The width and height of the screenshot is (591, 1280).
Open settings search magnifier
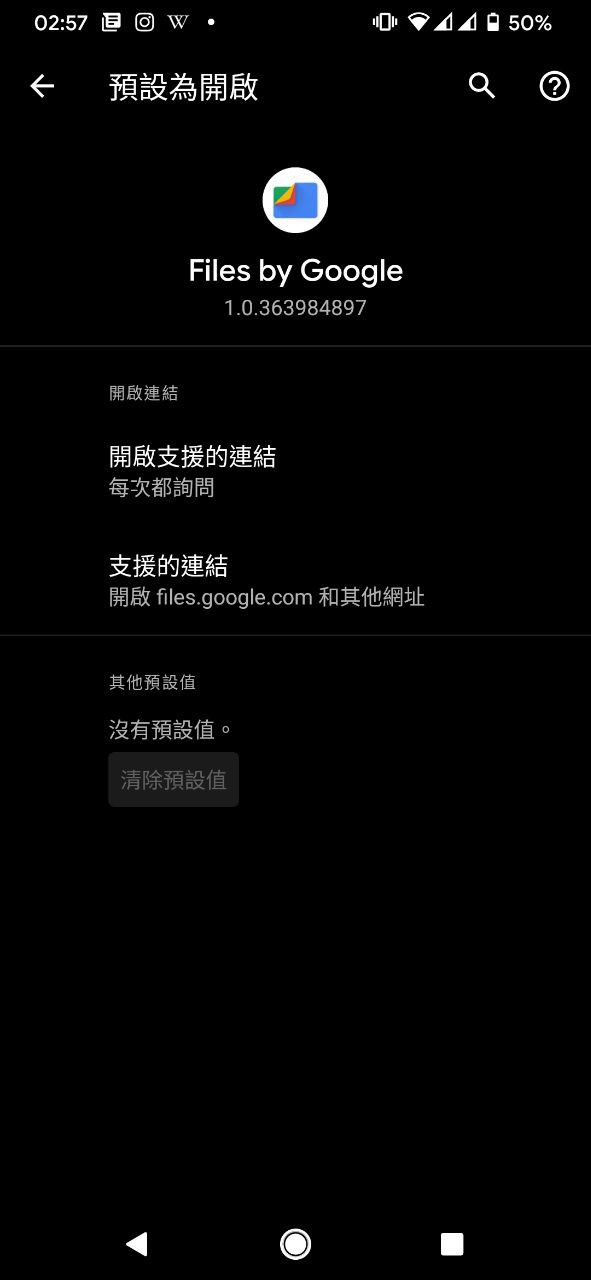coord(482,87)
